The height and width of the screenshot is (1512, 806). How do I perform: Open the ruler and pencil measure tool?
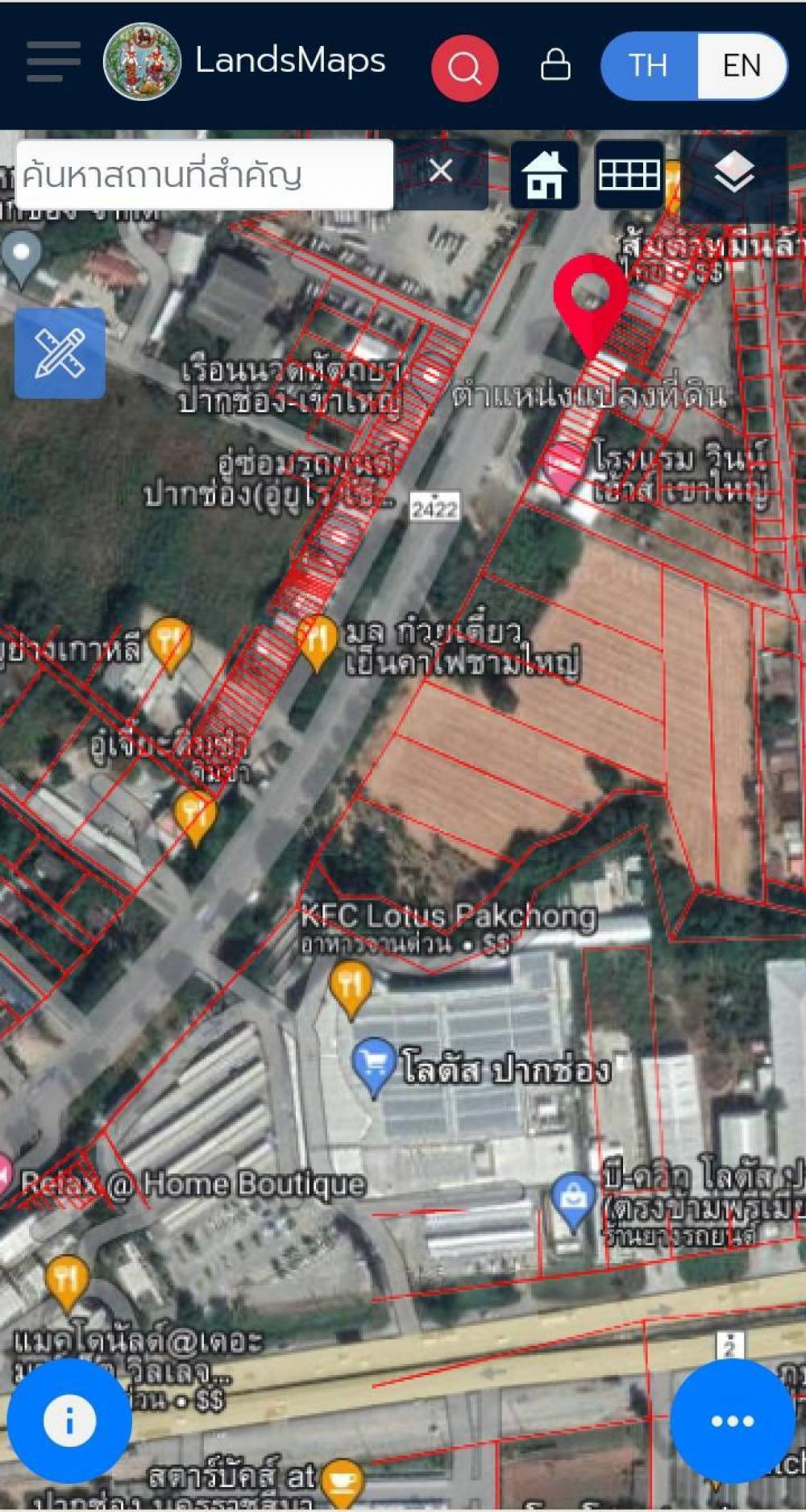click(60, 353)
